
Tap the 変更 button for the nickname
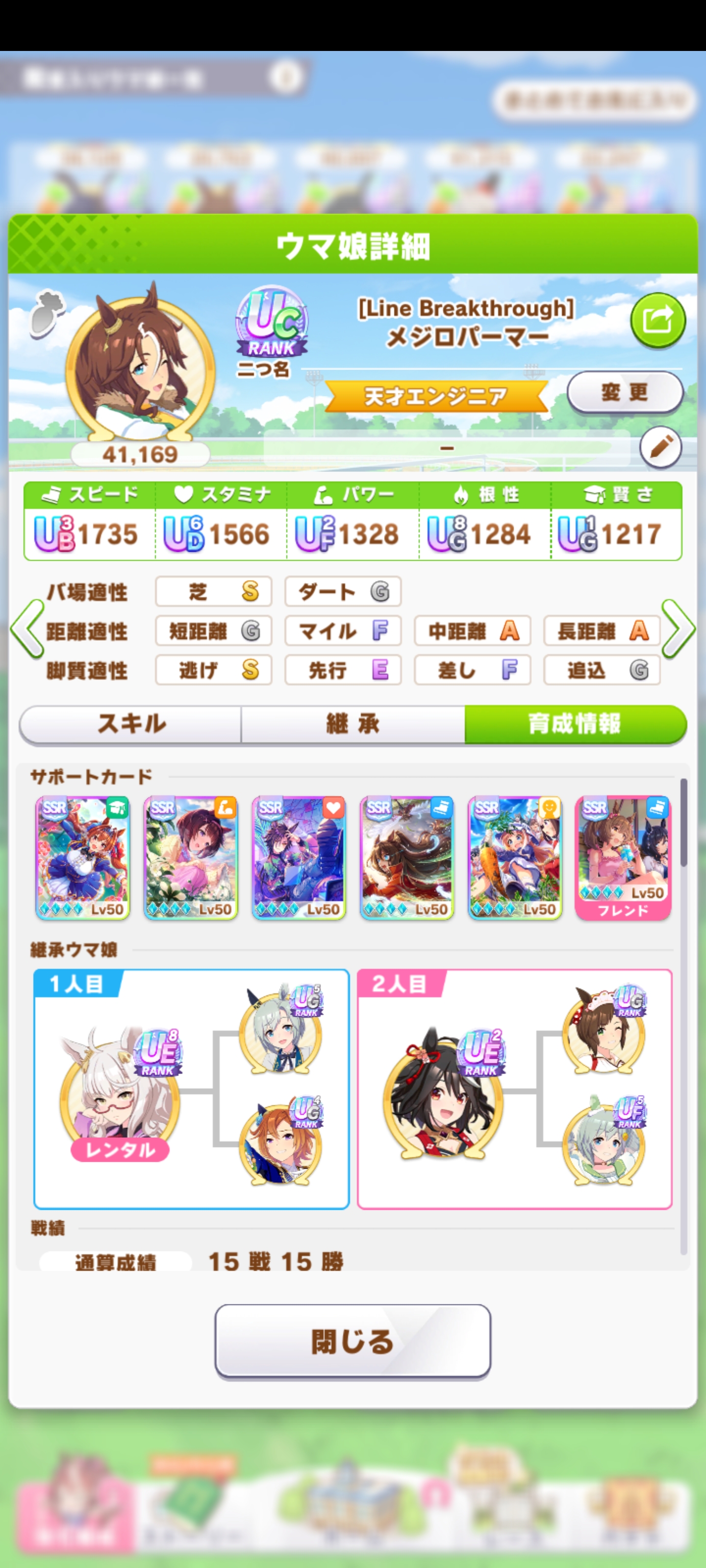(x=625, y=392)
